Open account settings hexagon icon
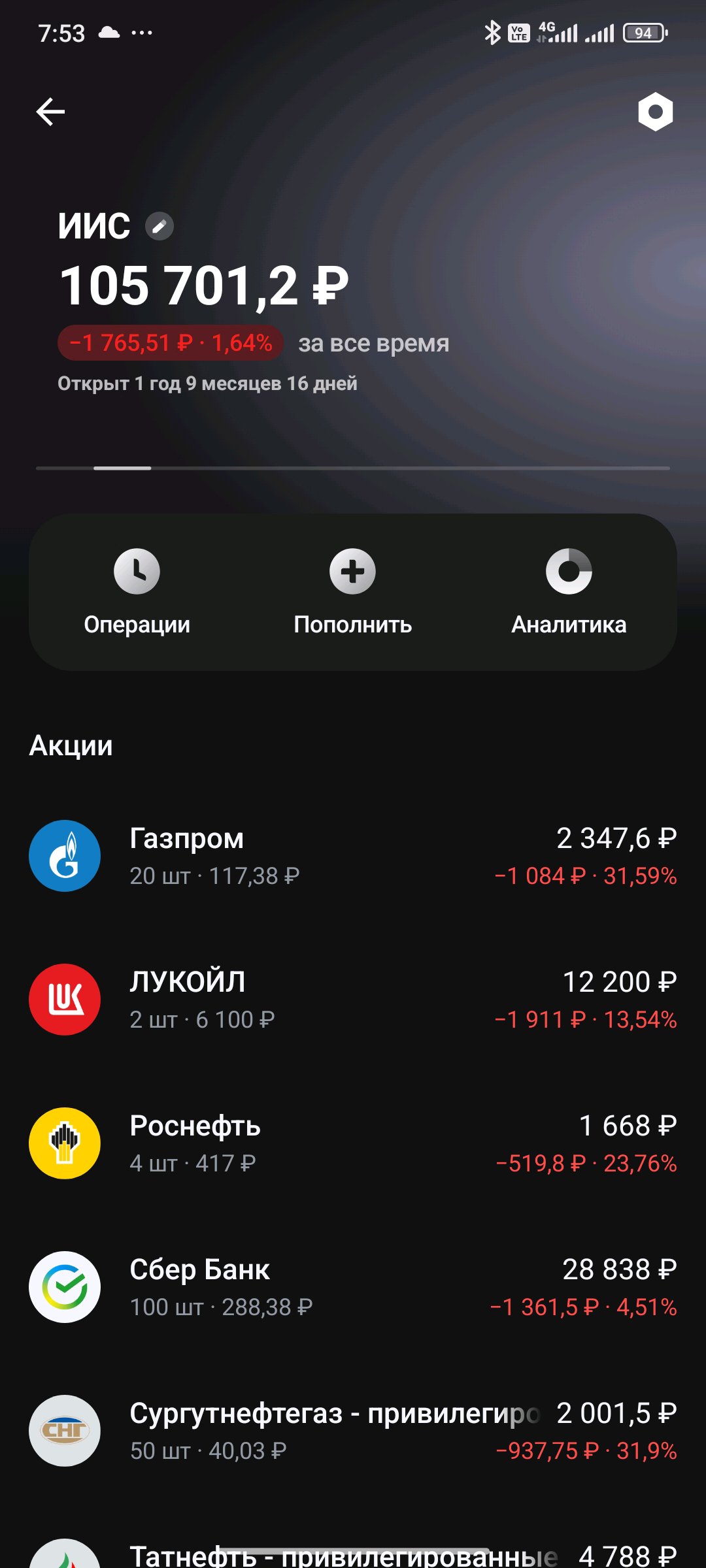Screen dimensions: 706x1568 (x=655, y=112)
